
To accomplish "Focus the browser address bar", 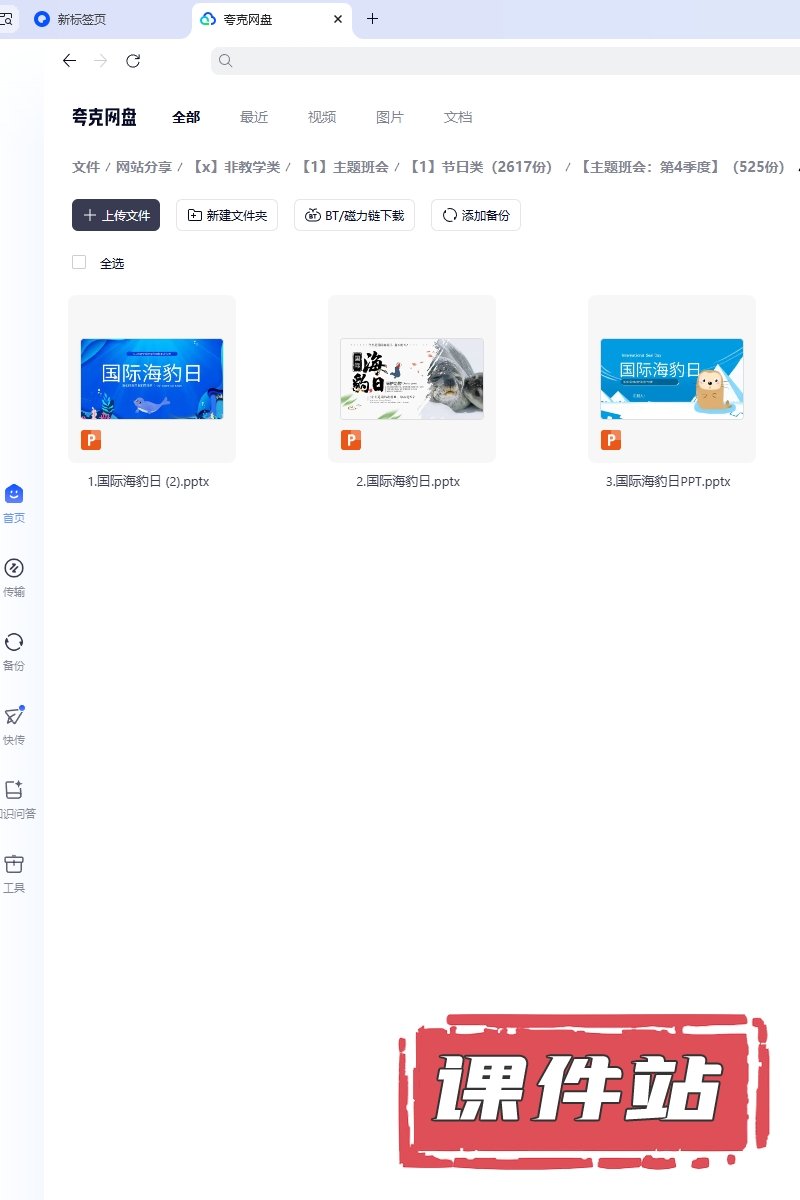I will [x=500, y=61].
